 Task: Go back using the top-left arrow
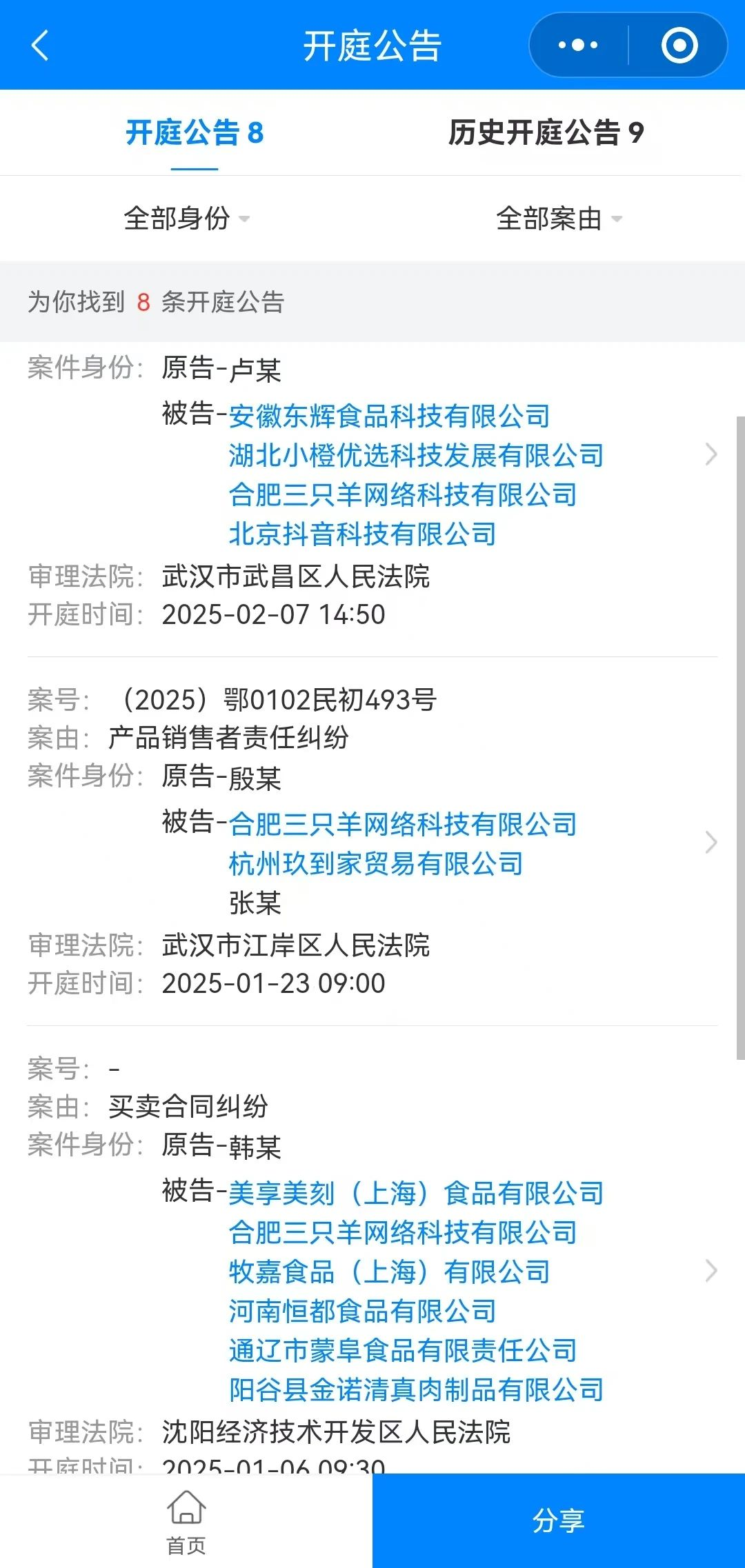pyautogui.click(x=40, y=46)
